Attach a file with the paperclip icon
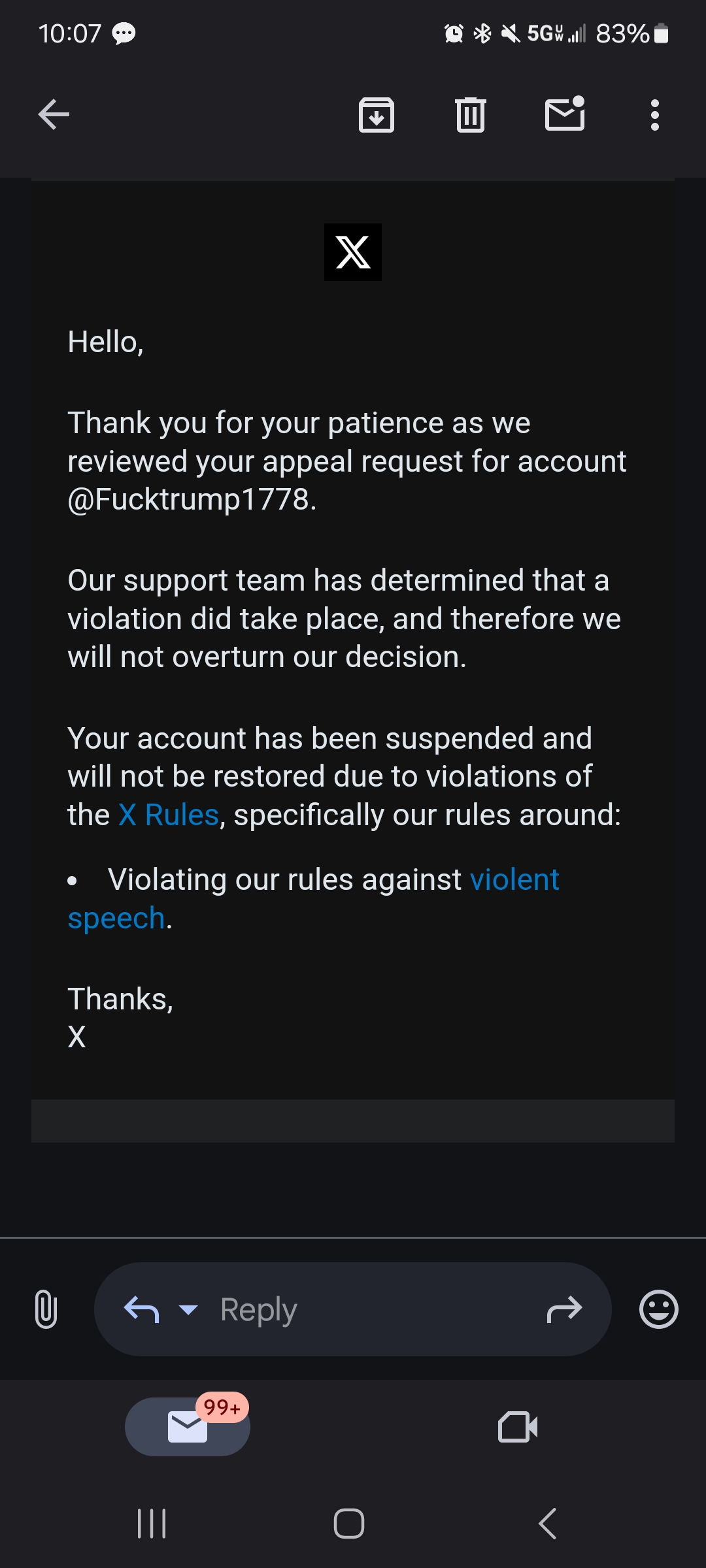The image size is (706, 1568). 46,1309
